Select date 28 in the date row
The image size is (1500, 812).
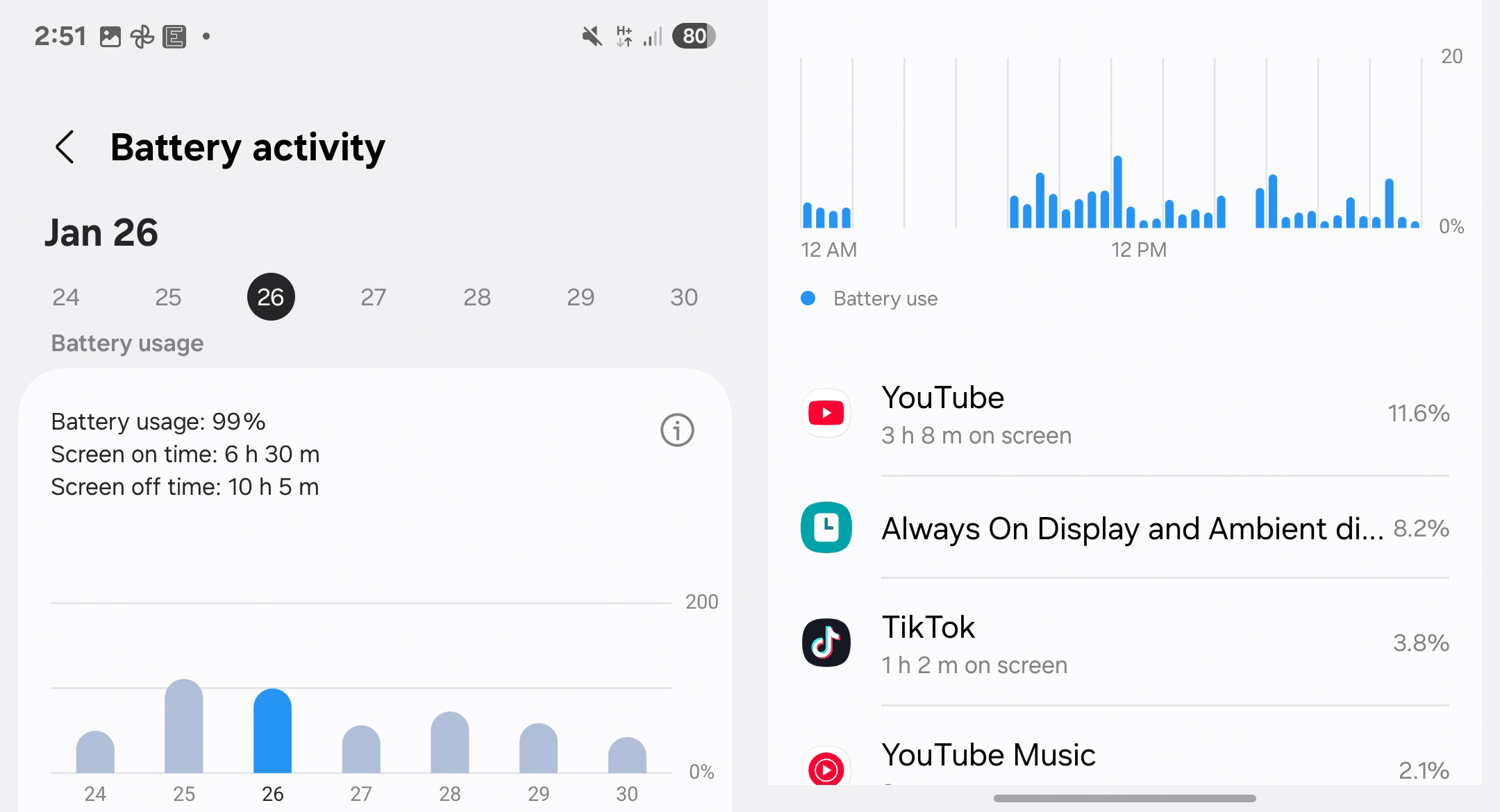pyautogui.click(x=477, y=297)
